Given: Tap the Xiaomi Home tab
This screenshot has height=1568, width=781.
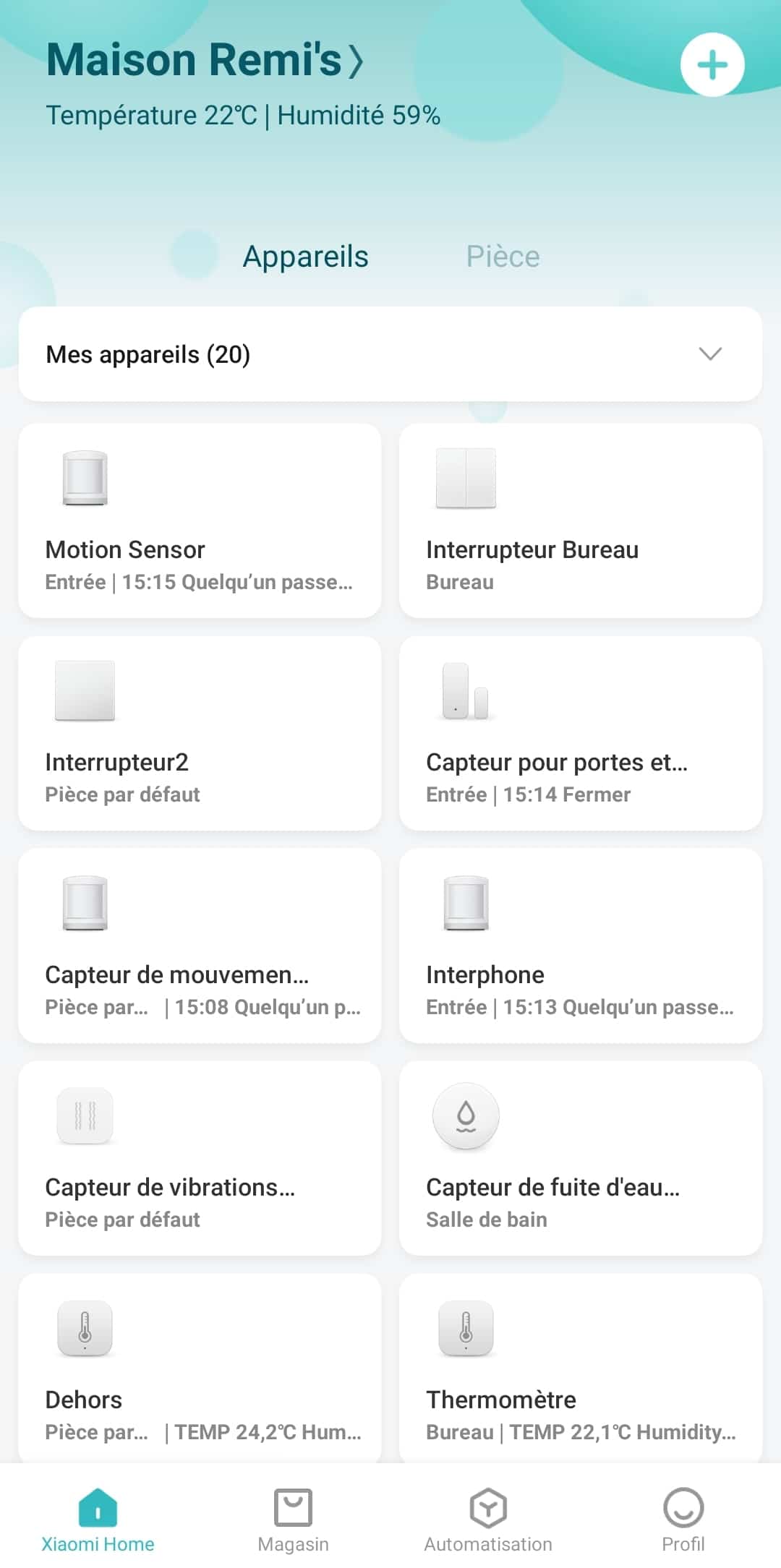Looking at the screenshot, I should pyautogui.click(x=98, y=1520).
